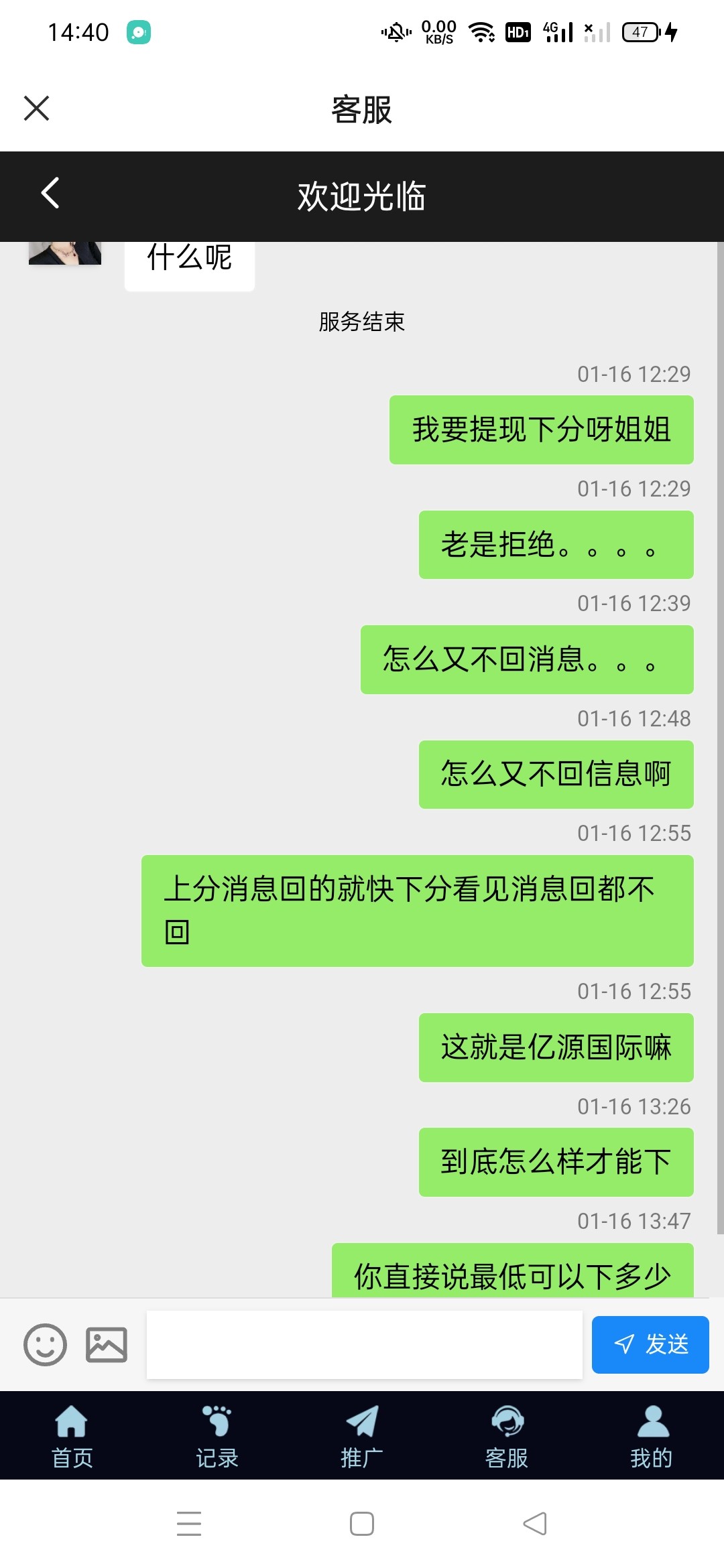Switch to the 首页 tab

72,1435
